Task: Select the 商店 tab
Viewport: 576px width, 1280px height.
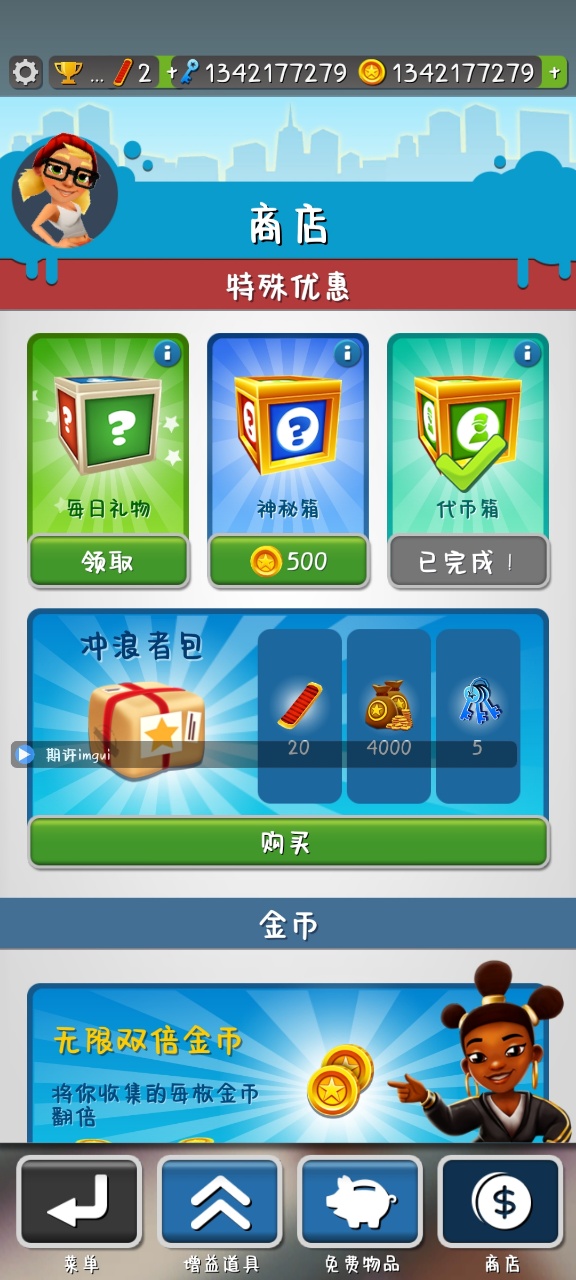Action: click(501, 1202)
